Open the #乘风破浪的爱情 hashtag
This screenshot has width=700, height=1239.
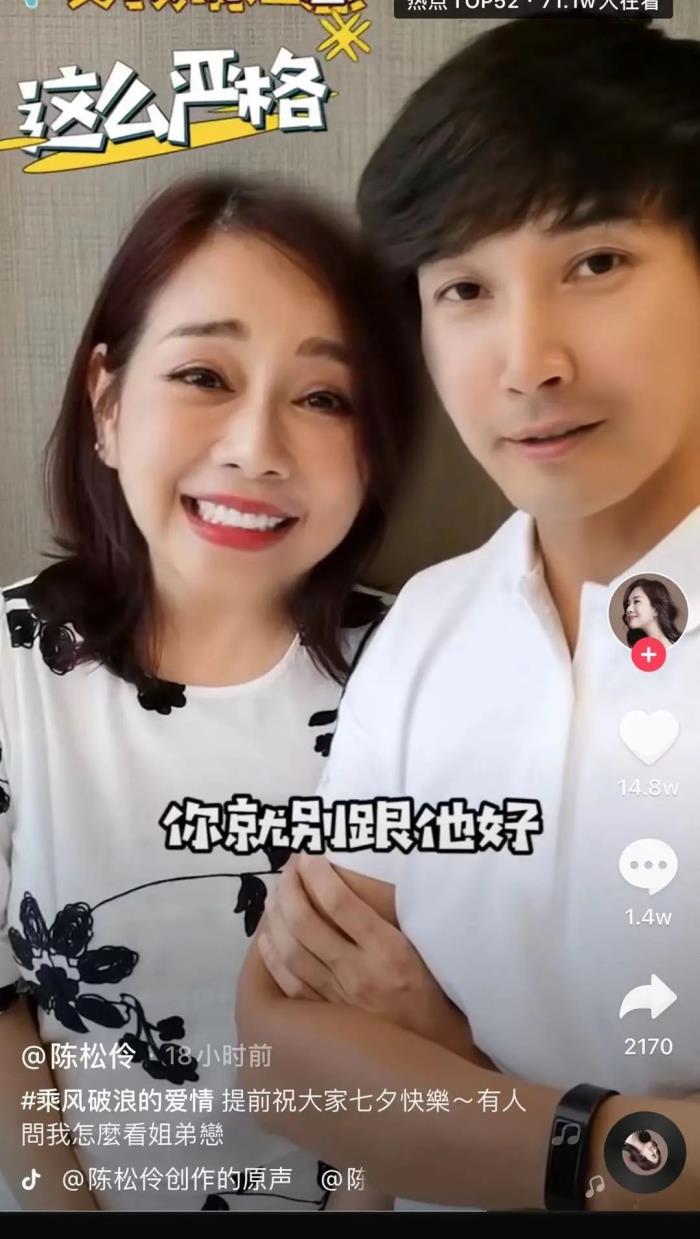(x=117, y=1102)
